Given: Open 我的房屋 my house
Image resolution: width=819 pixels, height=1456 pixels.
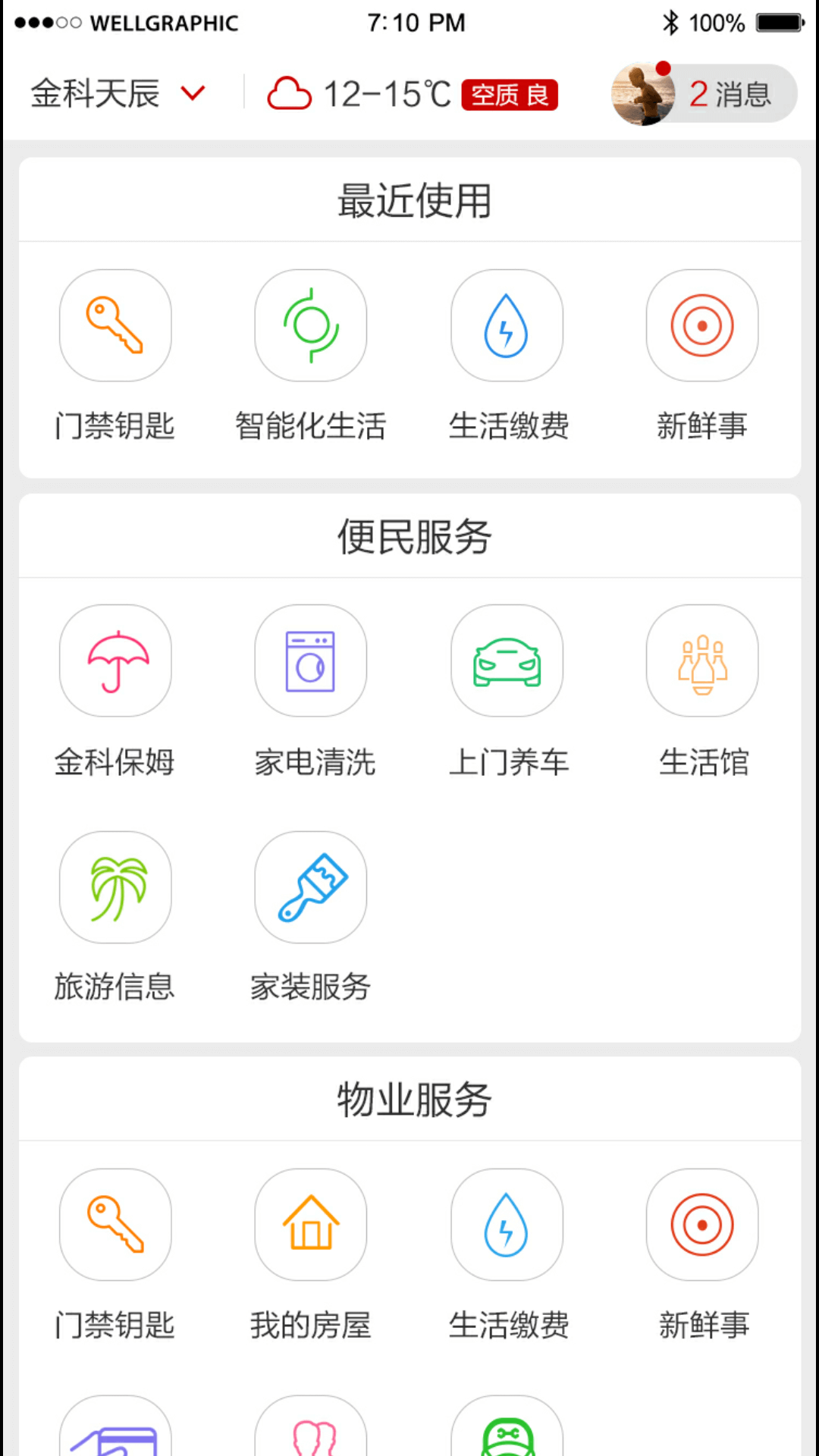Looking at the screenshot, I should click(x=311, y=1225).
